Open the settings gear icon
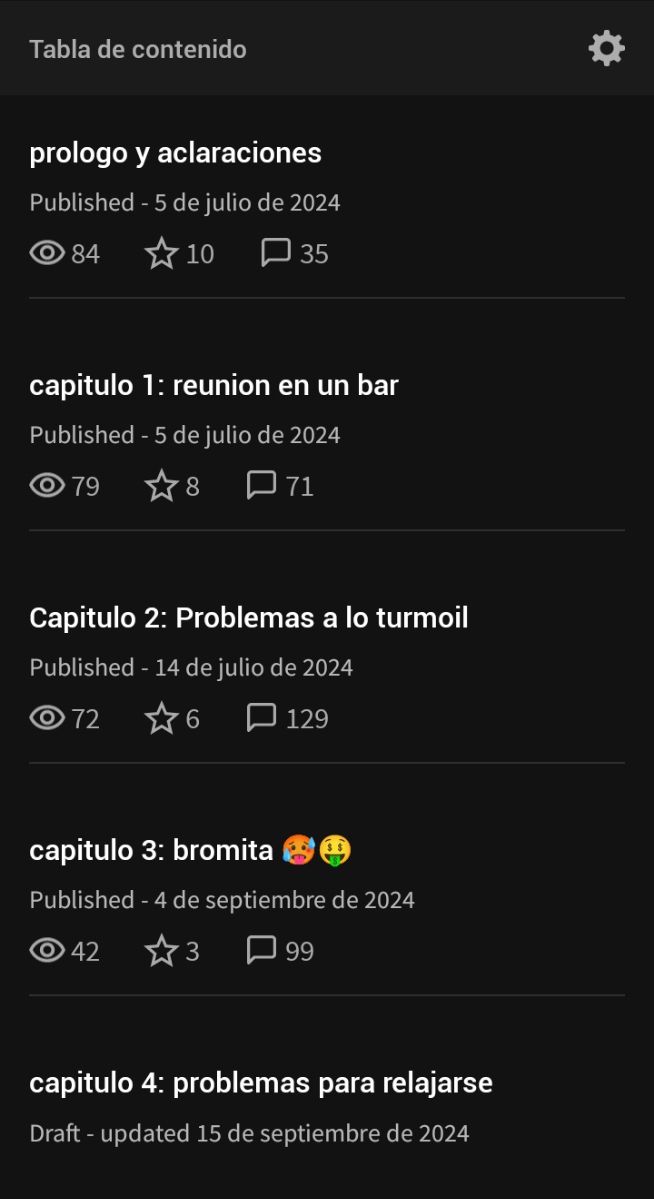The image size is (654, 1199). (x=607, y=49)
